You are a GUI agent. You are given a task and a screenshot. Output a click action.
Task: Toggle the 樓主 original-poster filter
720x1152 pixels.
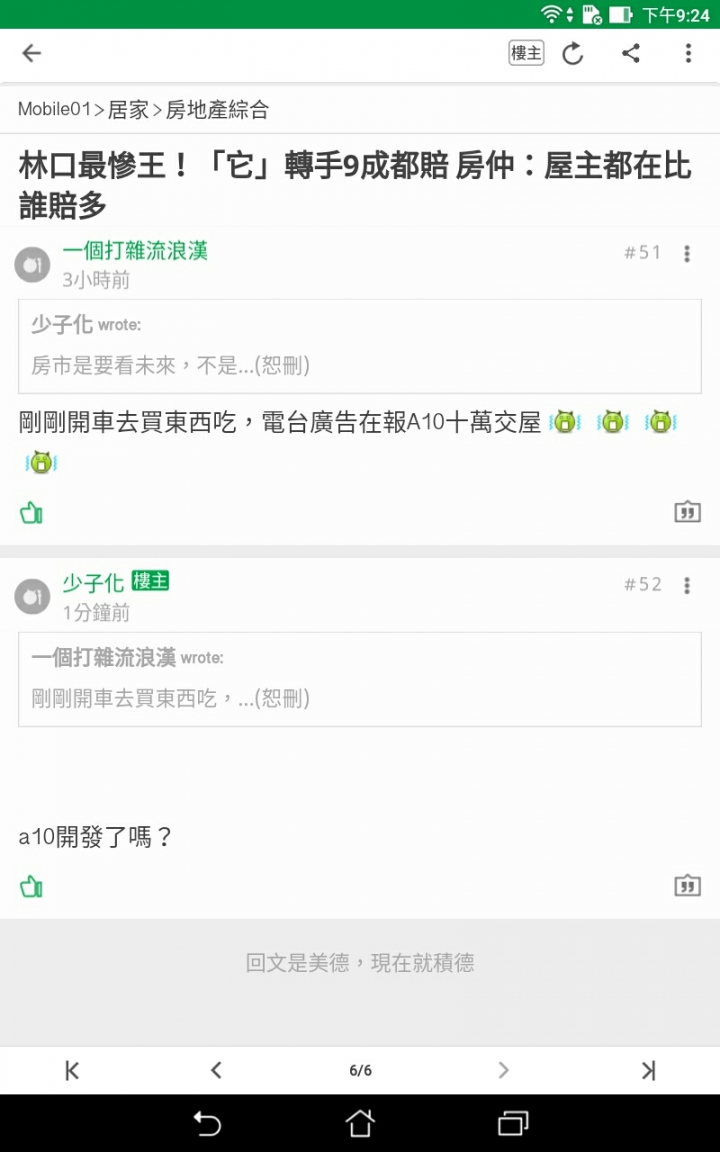[x=526, y=54]
